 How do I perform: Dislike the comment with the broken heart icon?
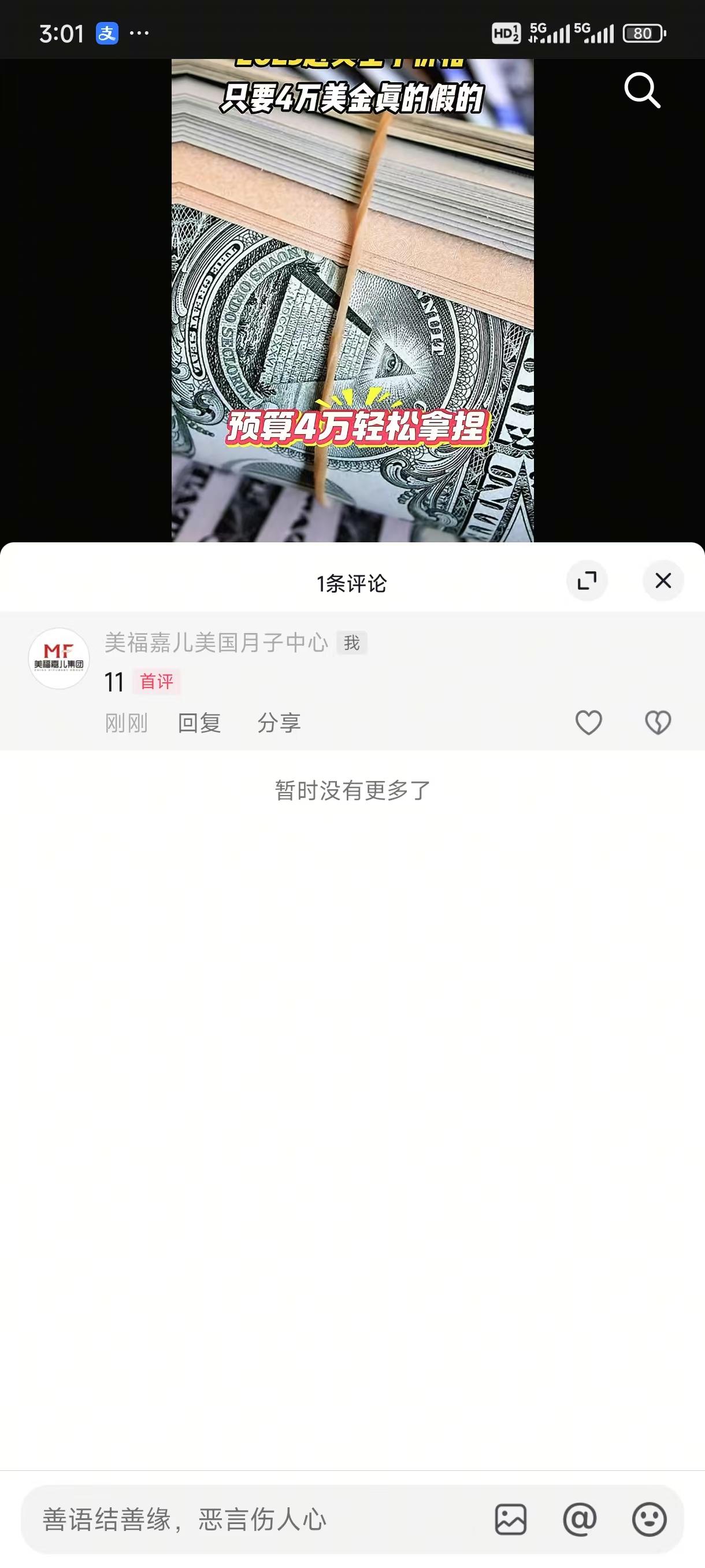tap(658, 723)
